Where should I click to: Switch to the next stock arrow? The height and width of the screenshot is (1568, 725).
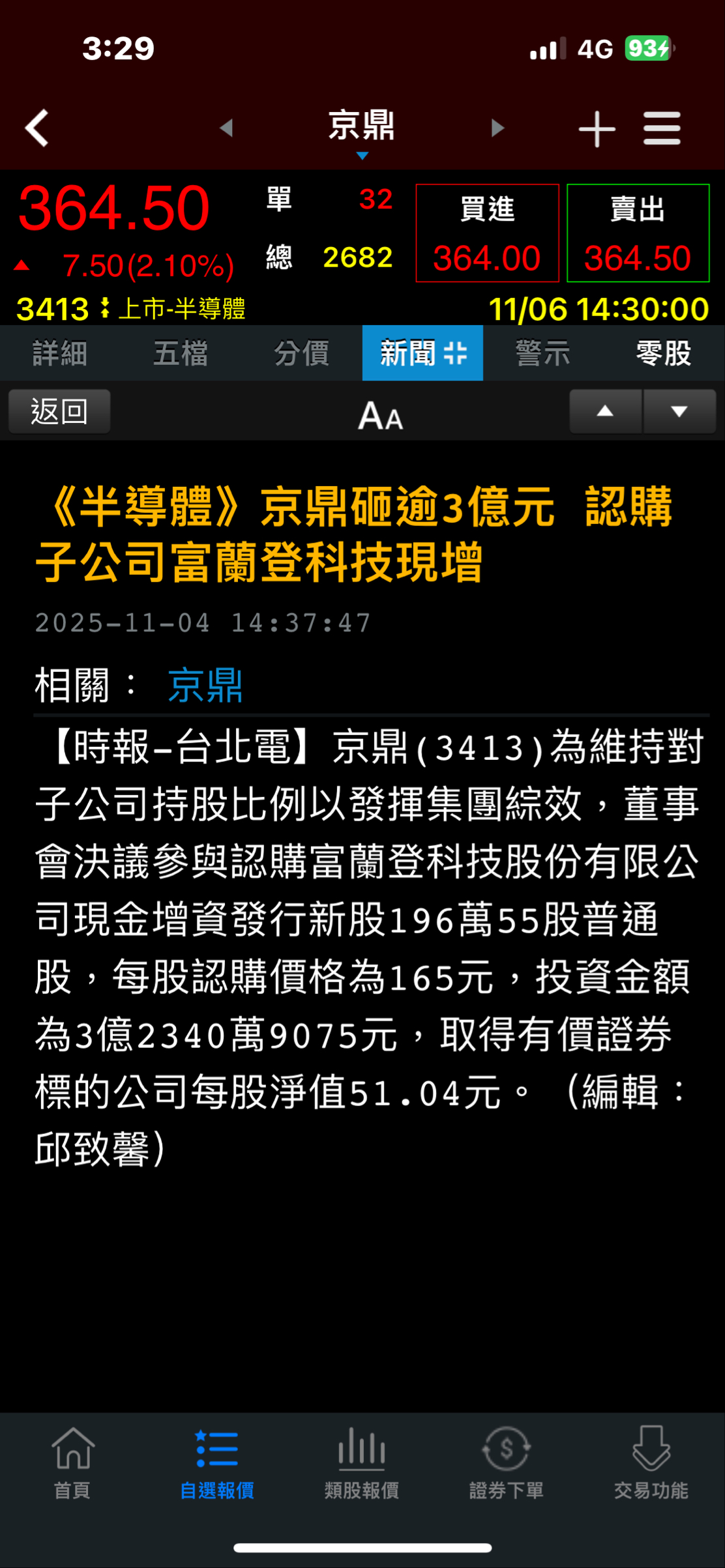pyautogui.click(x=498, y=128)
